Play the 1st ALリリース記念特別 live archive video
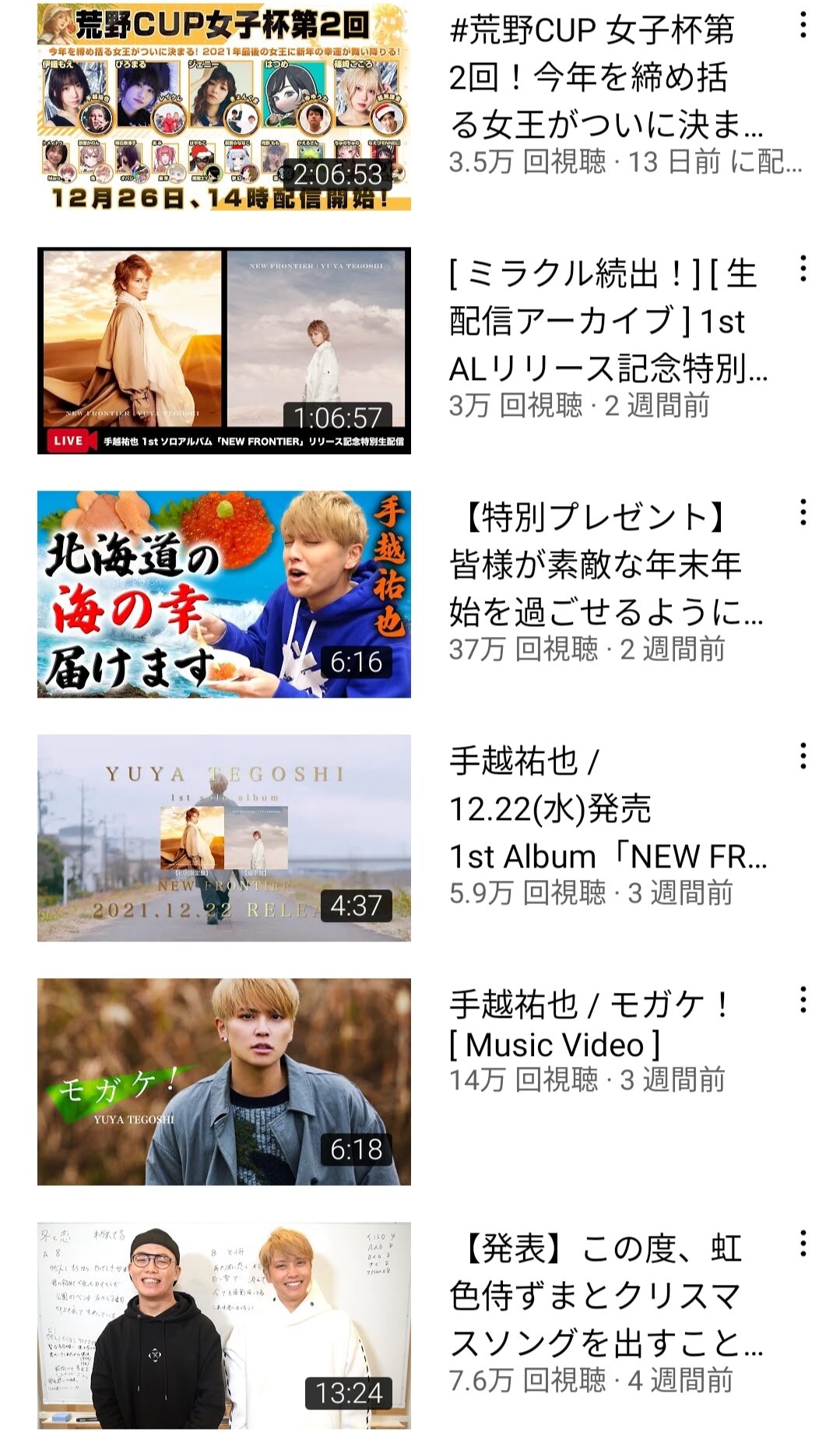Screen dimensions: 840x1436 tap(224, 350)
